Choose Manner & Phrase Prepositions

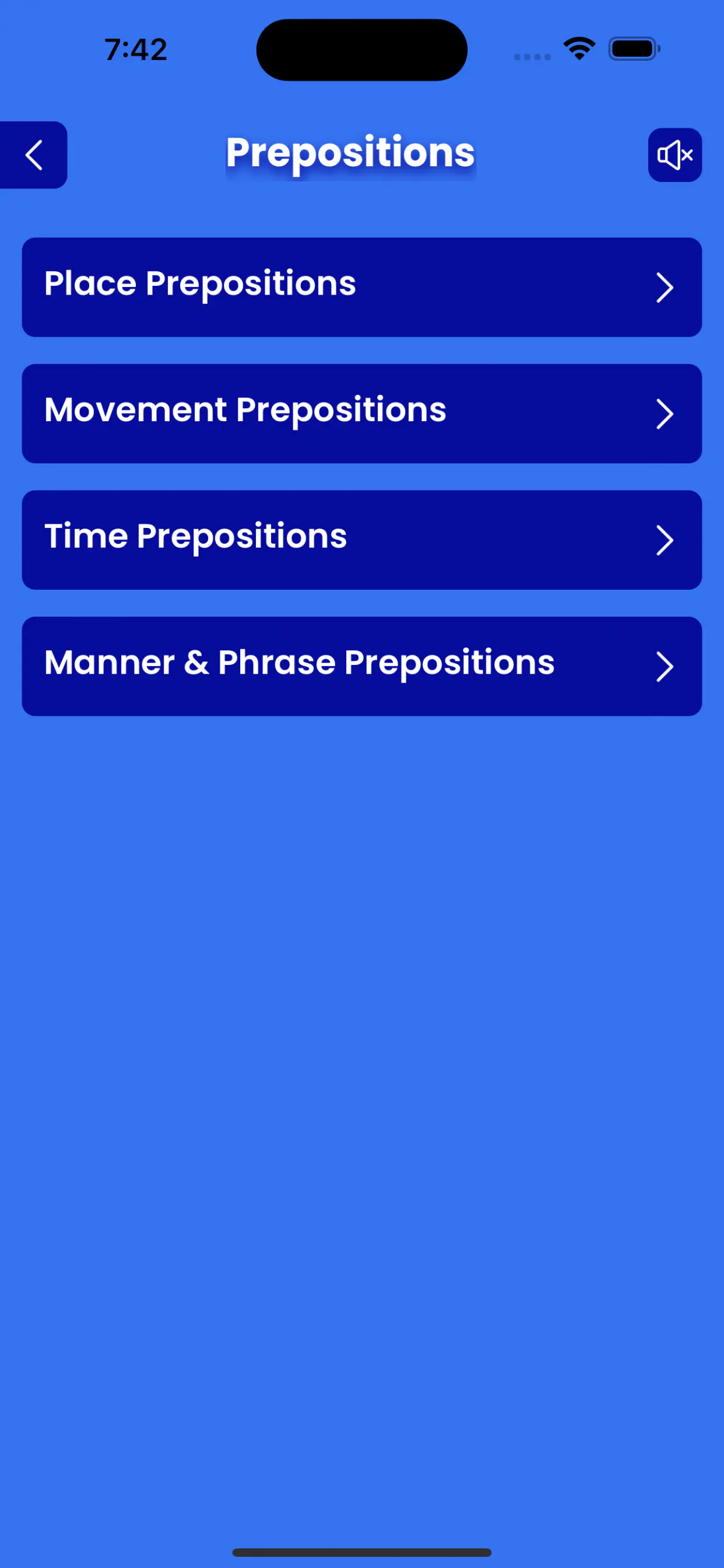click(361, 666)
